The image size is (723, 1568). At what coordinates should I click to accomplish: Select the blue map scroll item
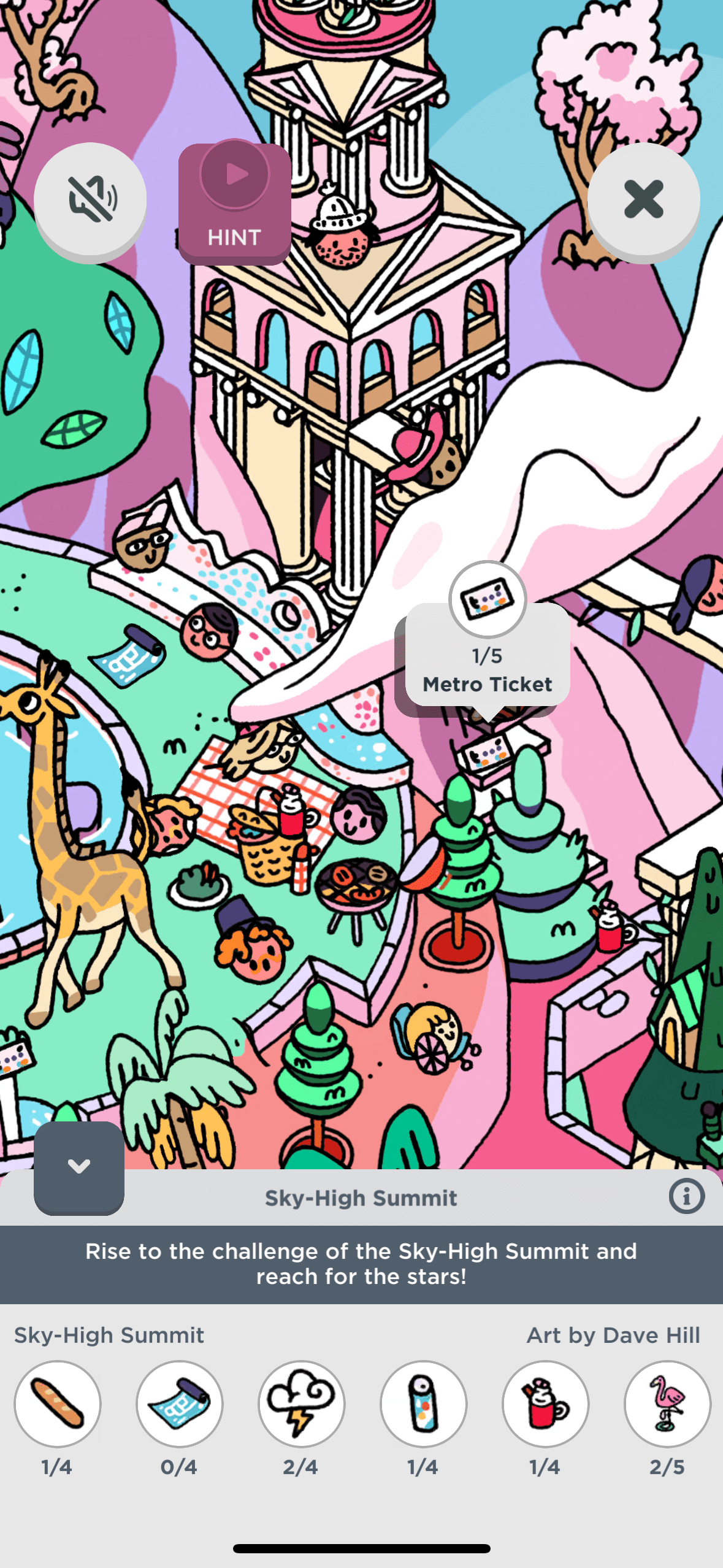[x=180, y=1403]
